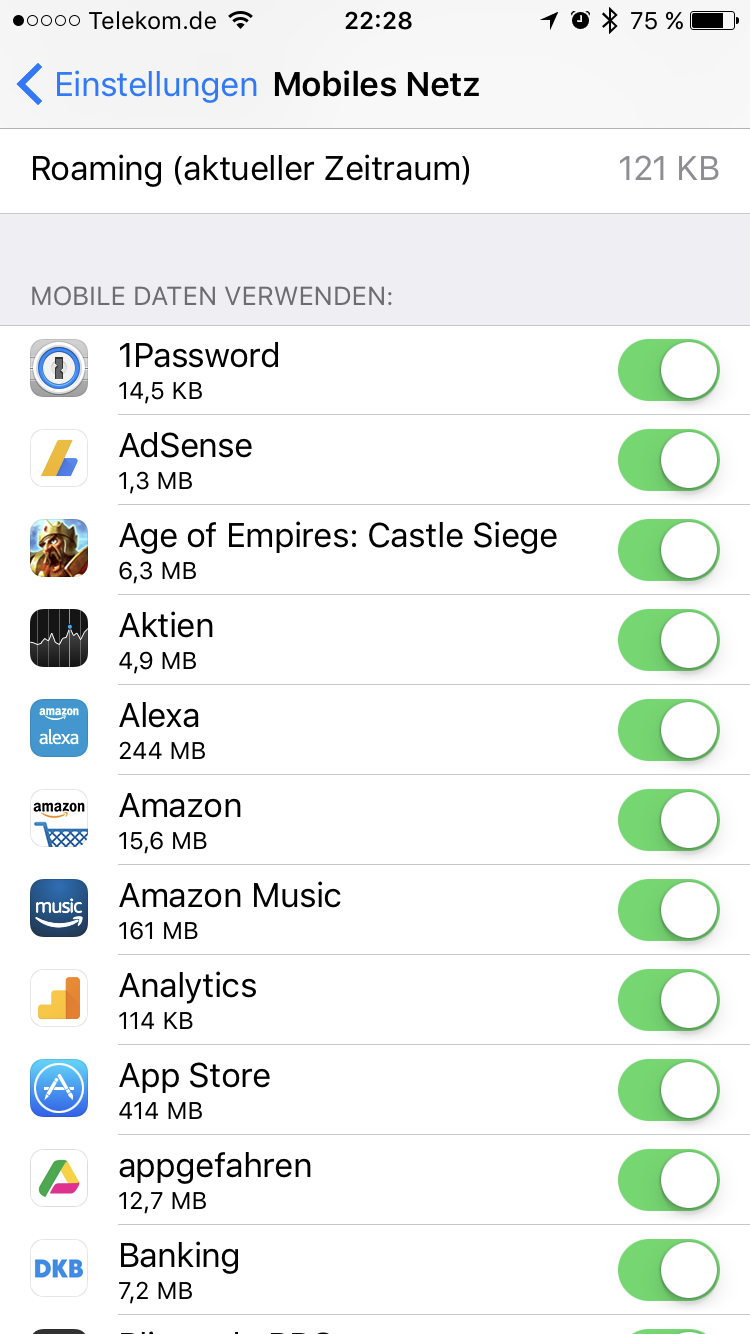The height and width of the screenshot is (1334, 750).
Task: Turn off mobile data for AdSense
Action: pos(668,460)
